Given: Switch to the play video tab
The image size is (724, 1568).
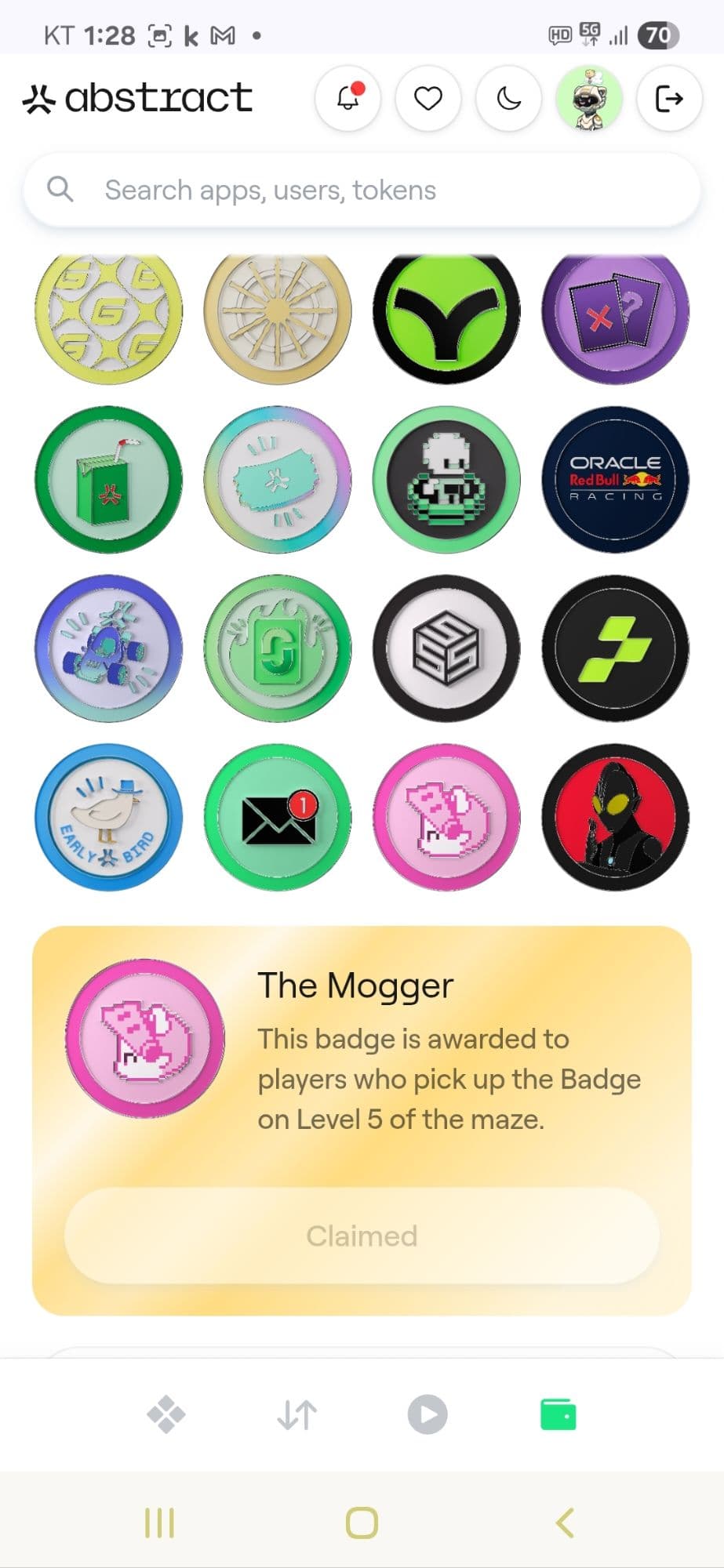Looking at the screenshot, I should [427, 1414].
